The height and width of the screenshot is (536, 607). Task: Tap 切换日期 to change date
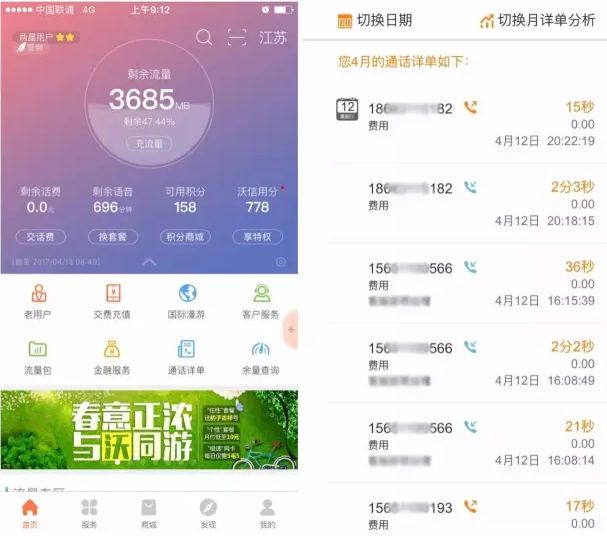(x=374, y=21)
